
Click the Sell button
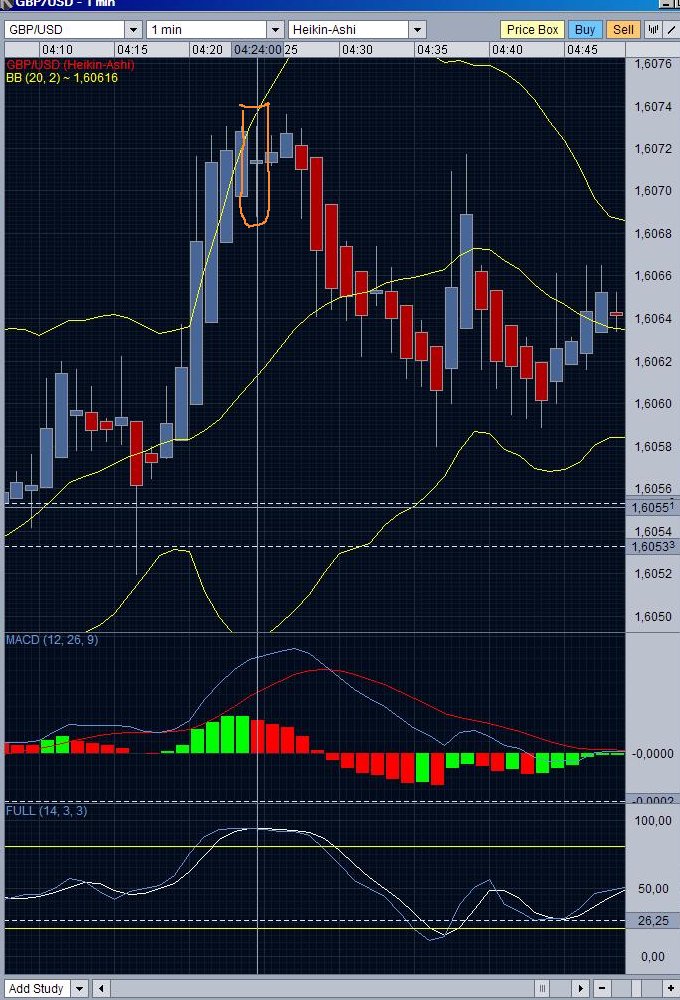(624, 30)
